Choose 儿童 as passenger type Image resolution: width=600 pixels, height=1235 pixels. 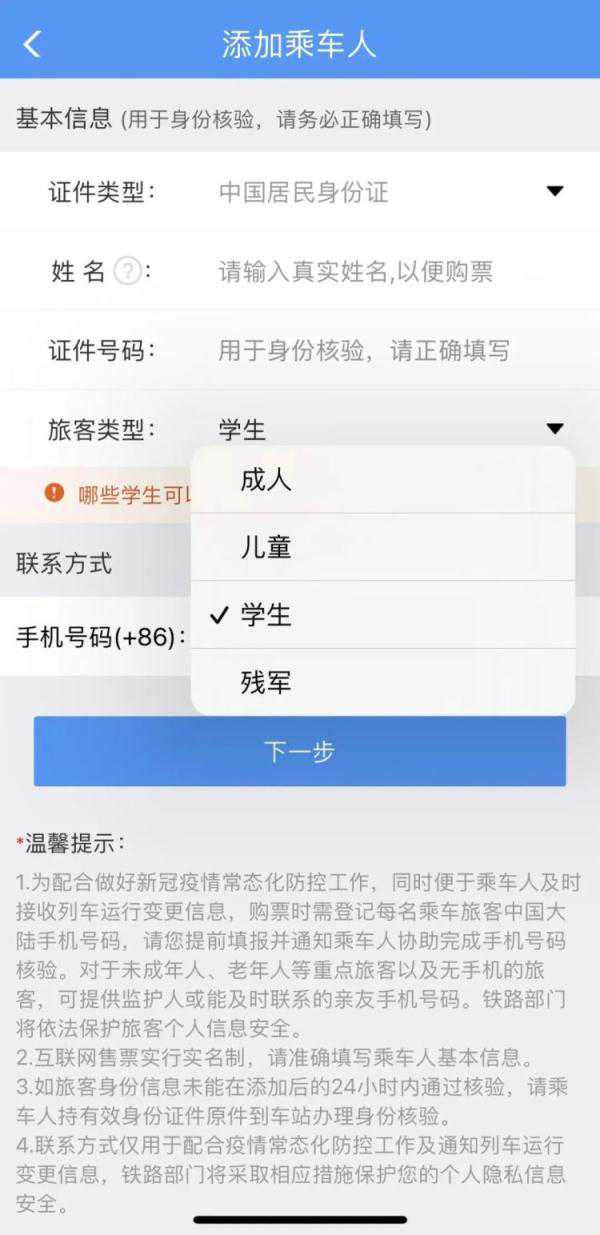(x=383, y=547)
